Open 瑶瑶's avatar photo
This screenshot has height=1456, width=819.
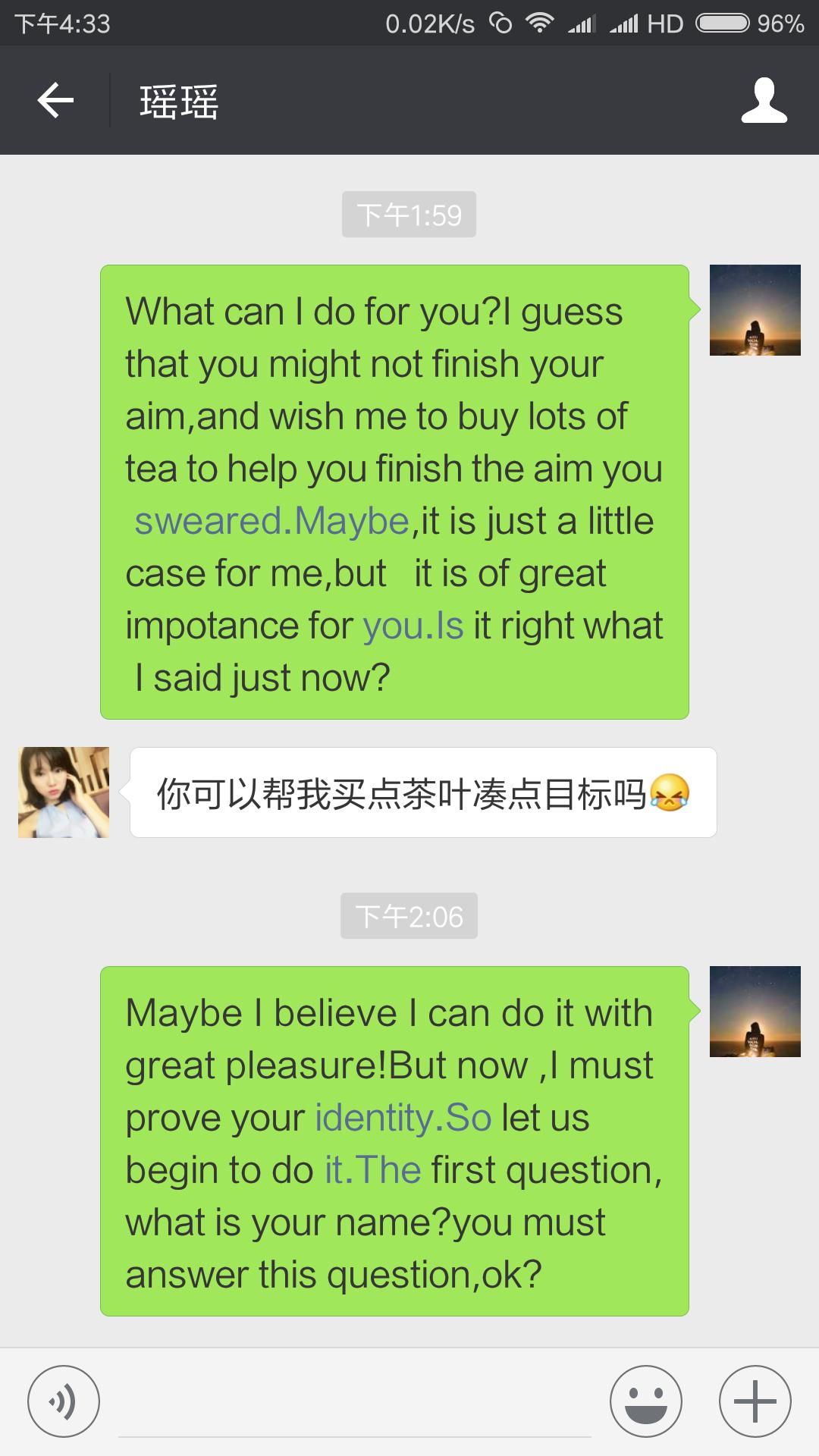62,791
